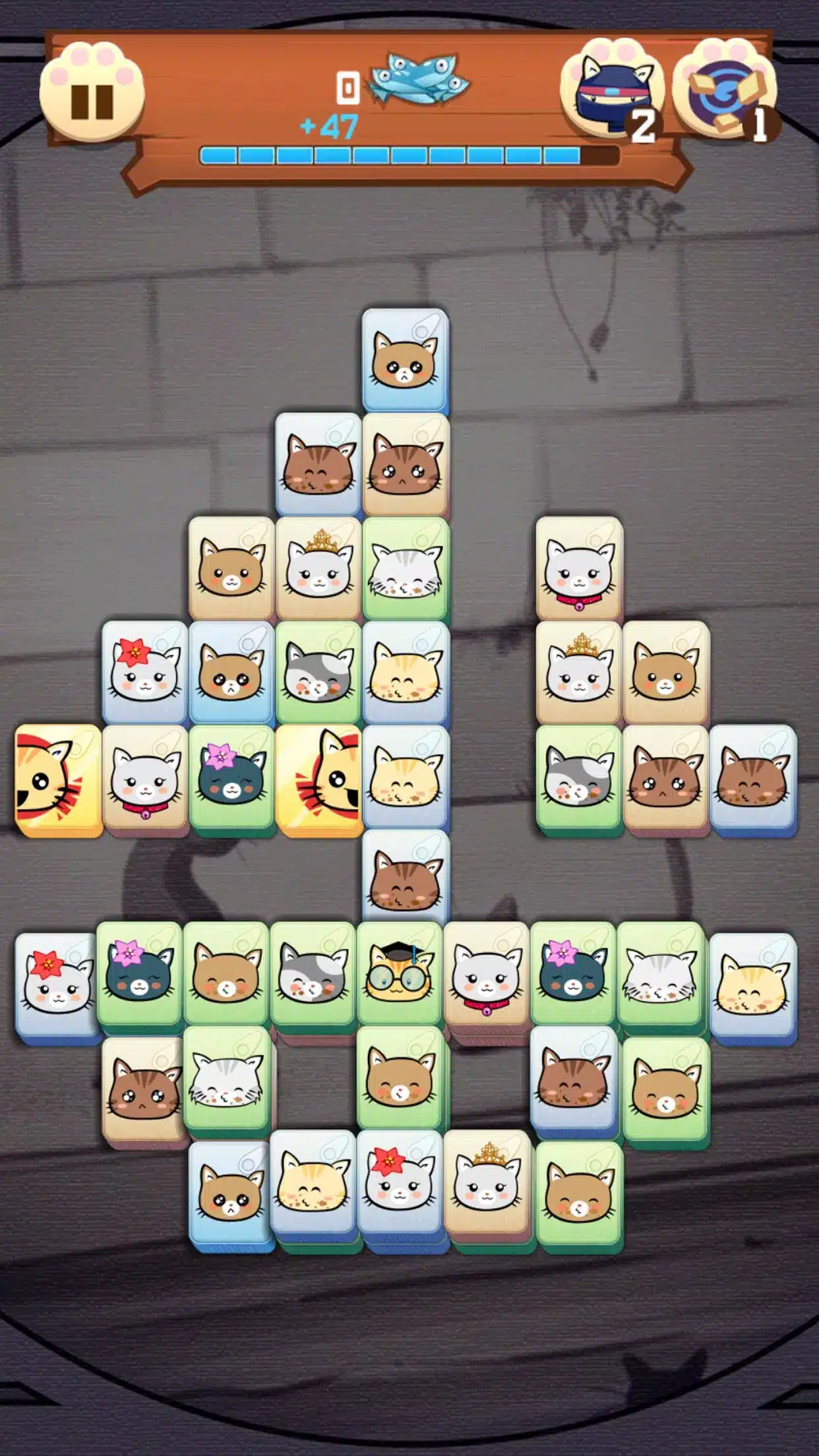Pick the lone red-collar cat above the tiara cat
819x1456 pixels.
click(578, 568)
